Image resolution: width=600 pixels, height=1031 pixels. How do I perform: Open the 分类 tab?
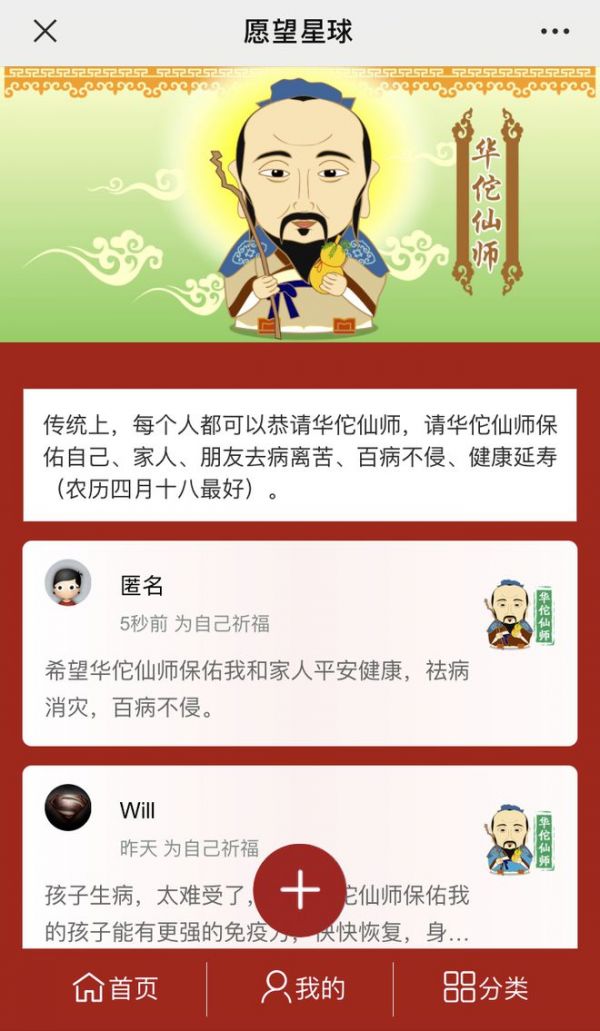(x=486, y=988)
